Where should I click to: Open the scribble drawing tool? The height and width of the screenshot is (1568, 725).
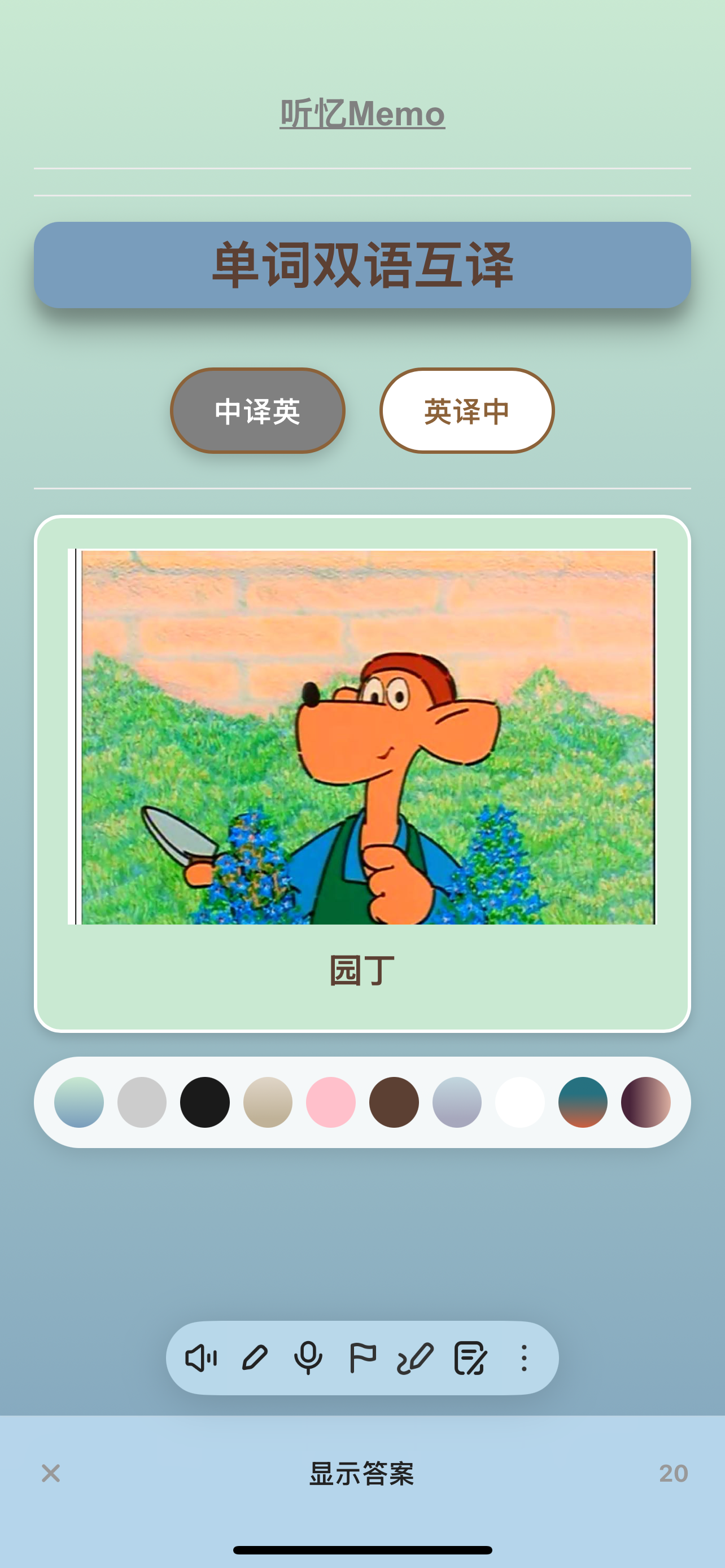tap(415, 1358)
